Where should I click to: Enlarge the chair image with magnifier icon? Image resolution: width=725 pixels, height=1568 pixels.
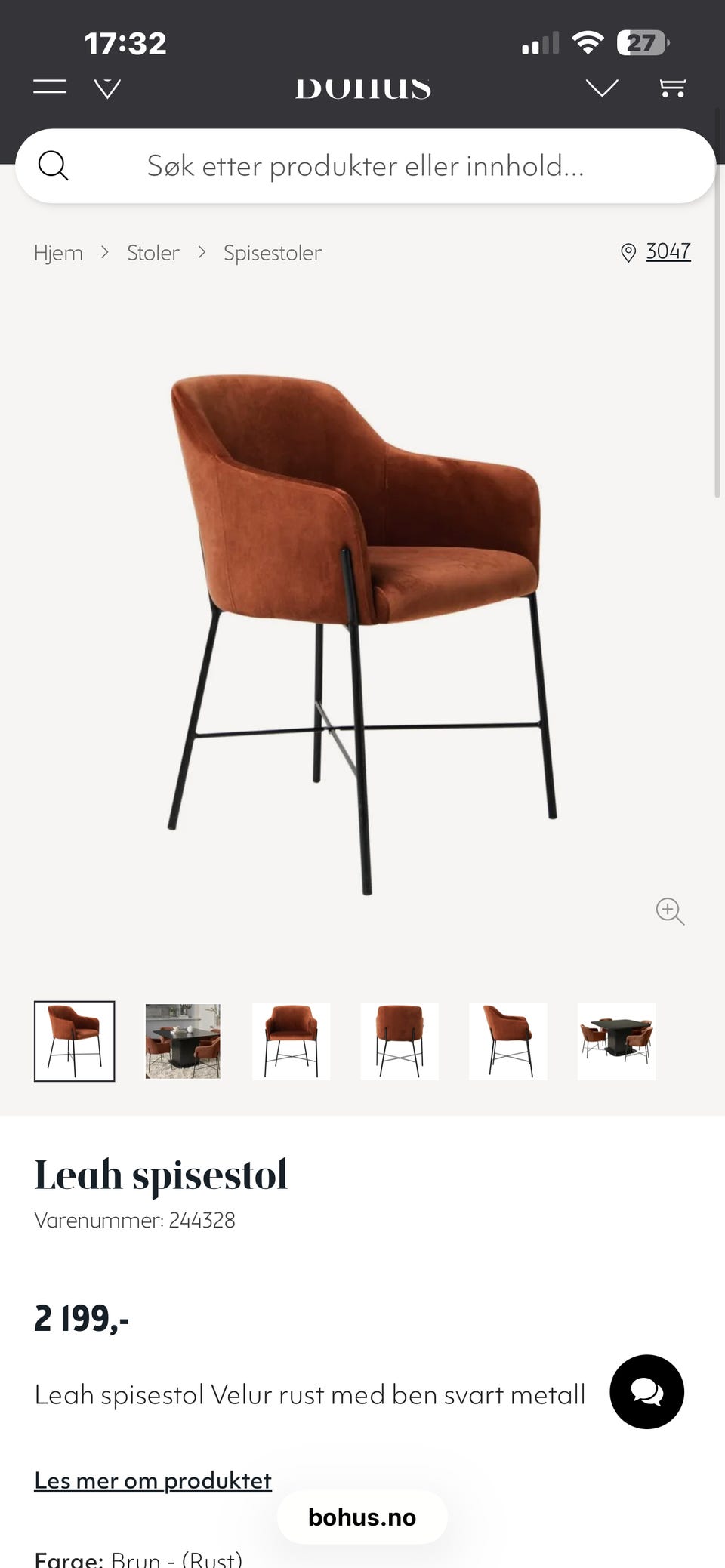[670, 911]
